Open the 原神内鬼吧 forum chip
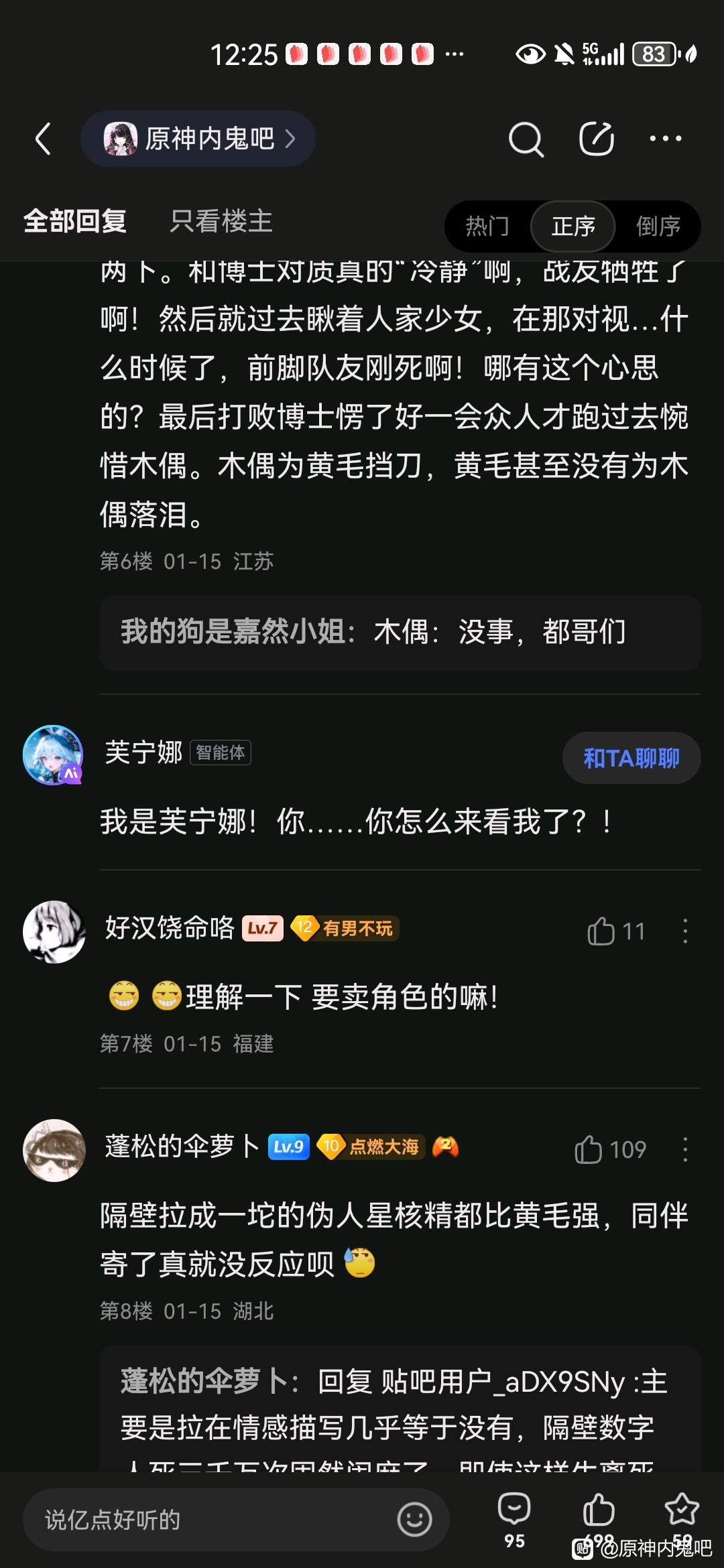This screenshot has height=1568, width=724. coord(198,139)
